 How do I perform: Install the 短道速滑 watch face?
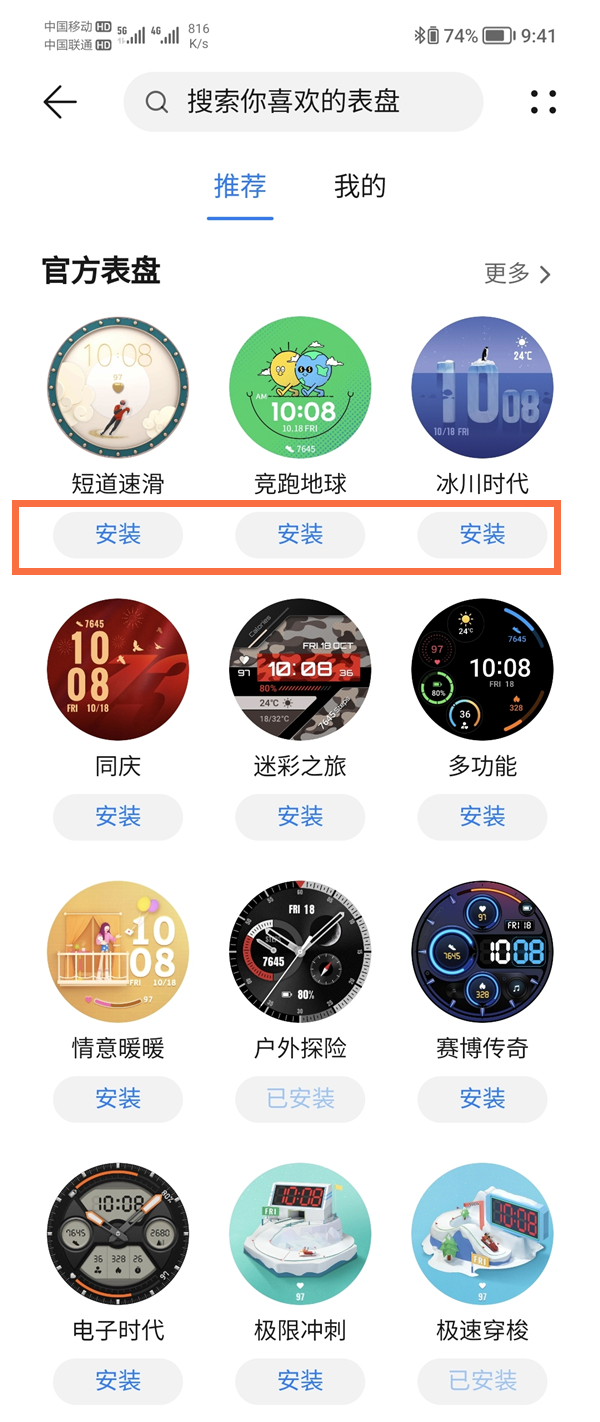click(x=118, y=535)
